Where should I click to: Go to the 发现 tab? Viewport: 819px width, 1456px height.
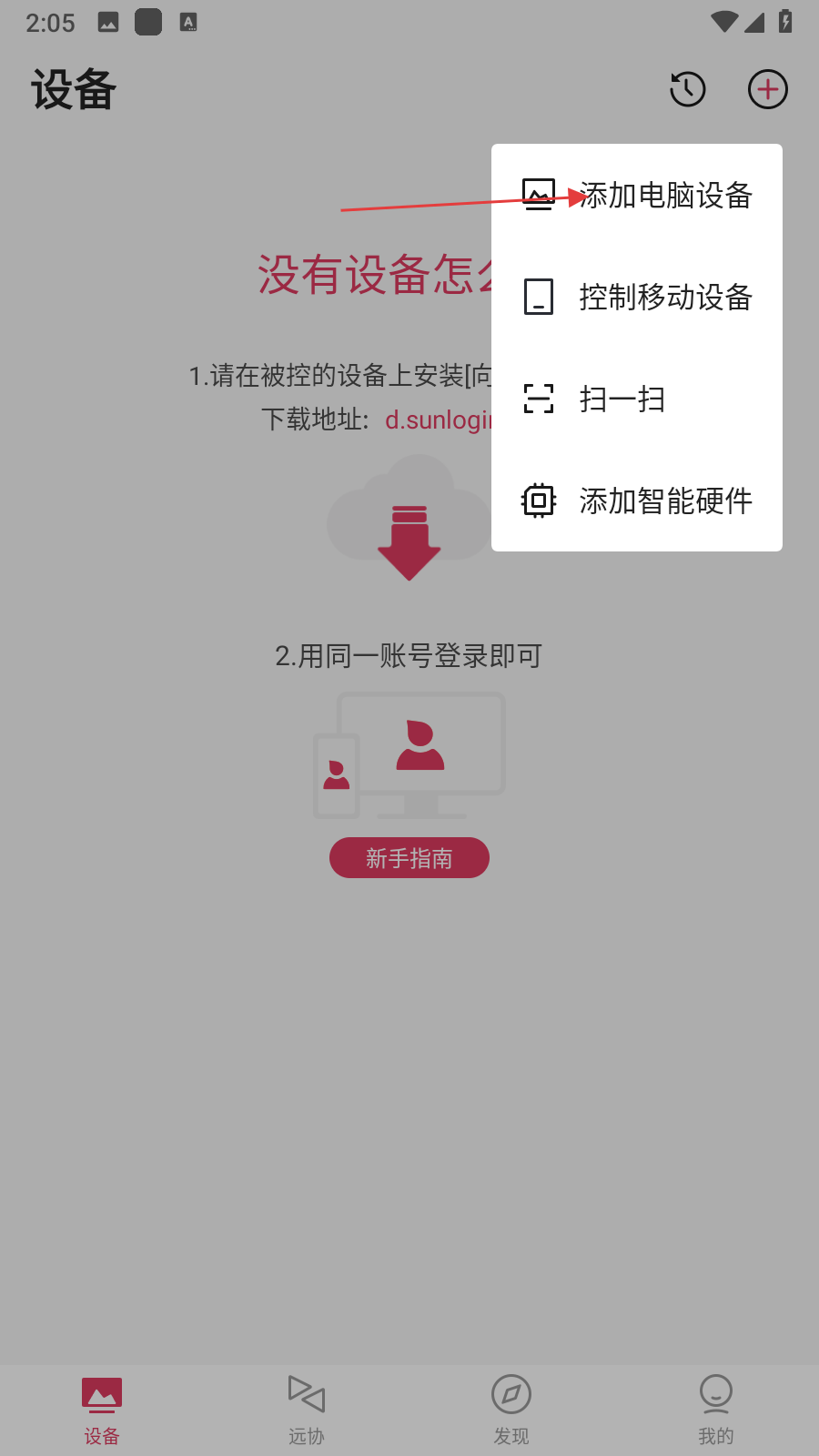(511, 1409)
